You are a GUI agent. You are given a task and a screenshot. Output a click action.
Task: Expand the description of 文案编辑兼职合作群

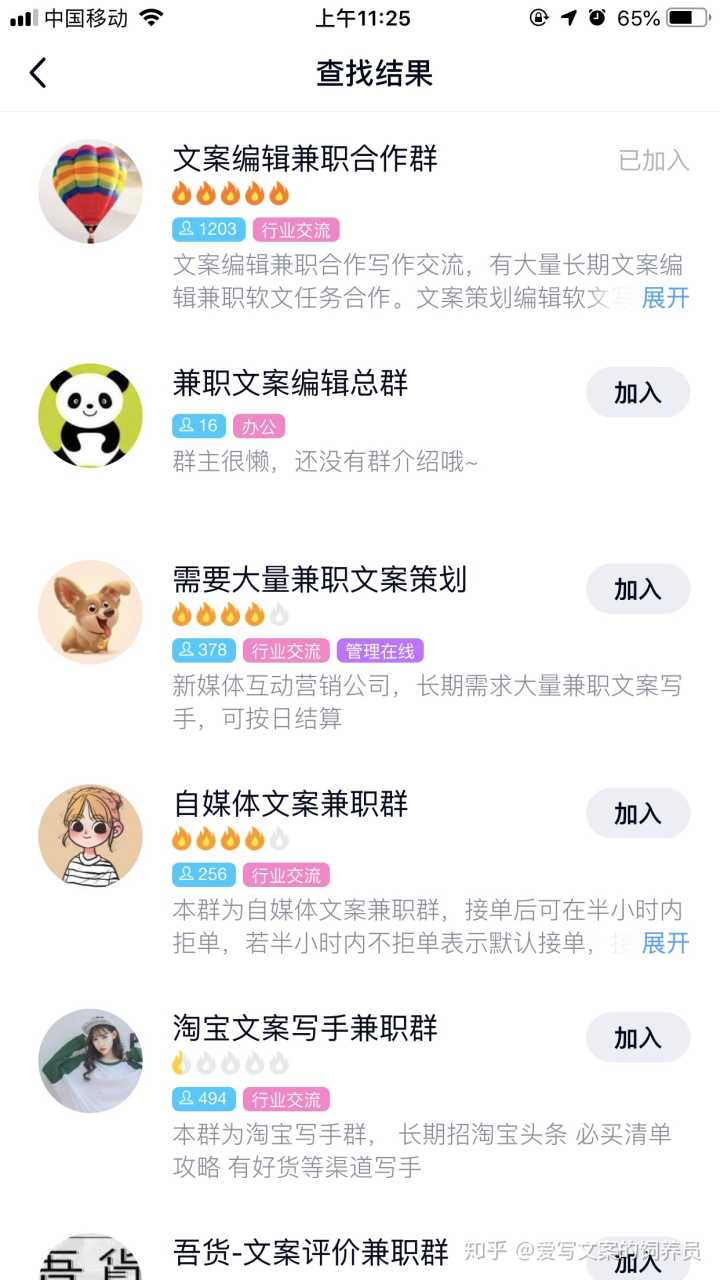pyautogui.click(x=664, y=299)
